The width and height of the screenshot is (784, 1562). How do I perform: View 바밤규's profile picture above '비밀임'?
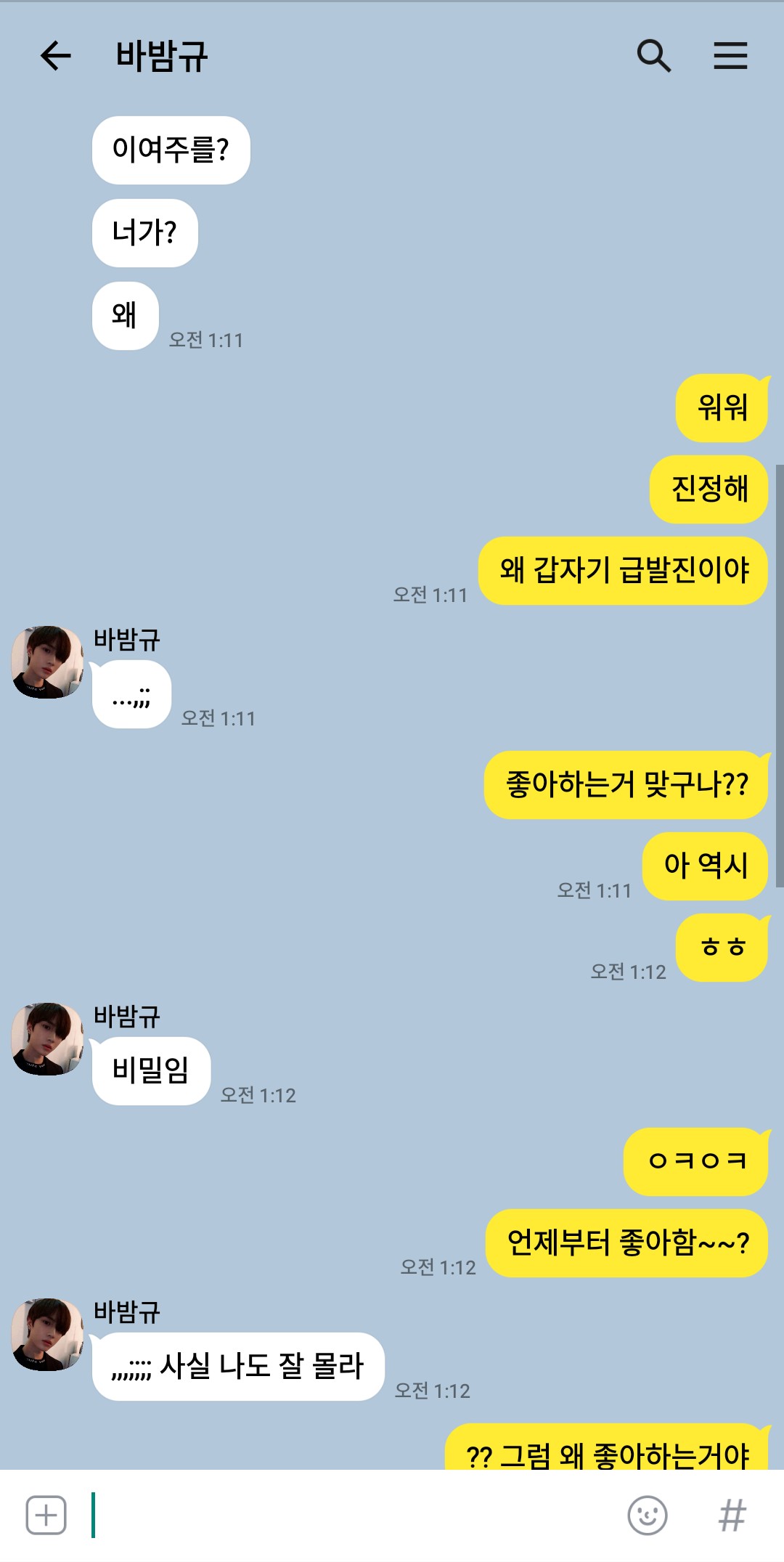[48, 1039]
